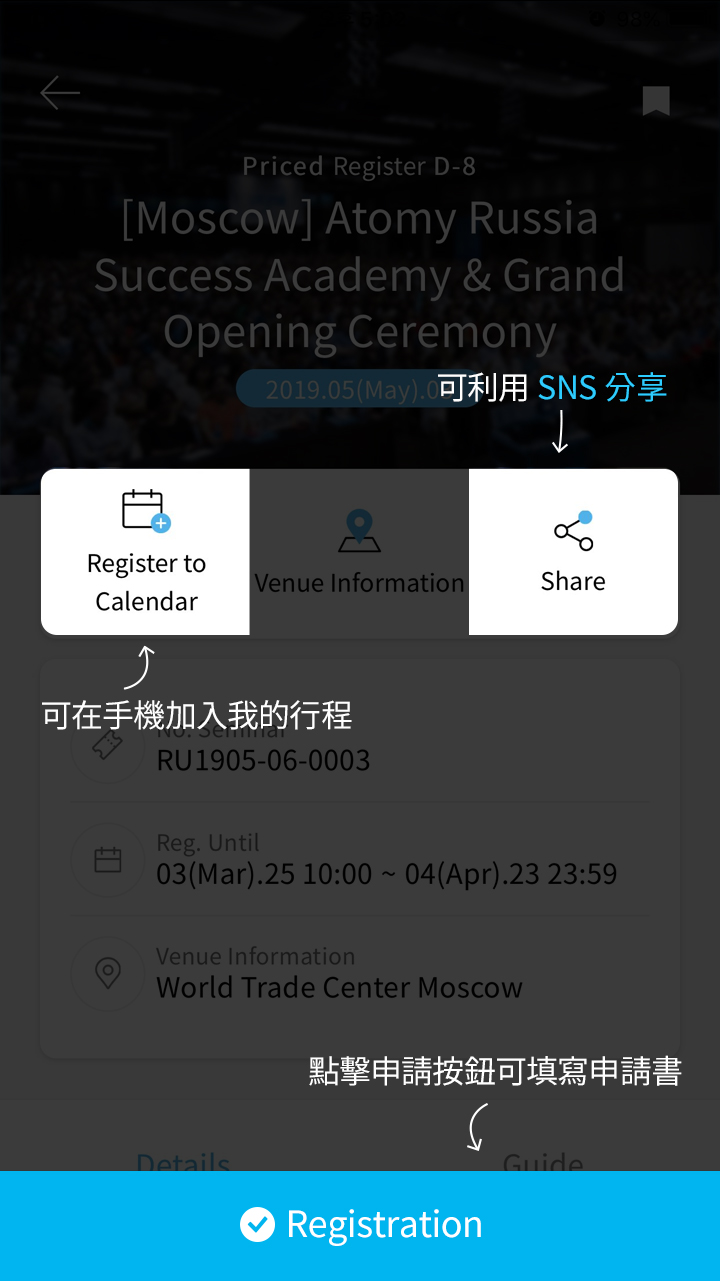Share this event via SNS
Screen dimensions: 720x1281
tap(573, 552)
